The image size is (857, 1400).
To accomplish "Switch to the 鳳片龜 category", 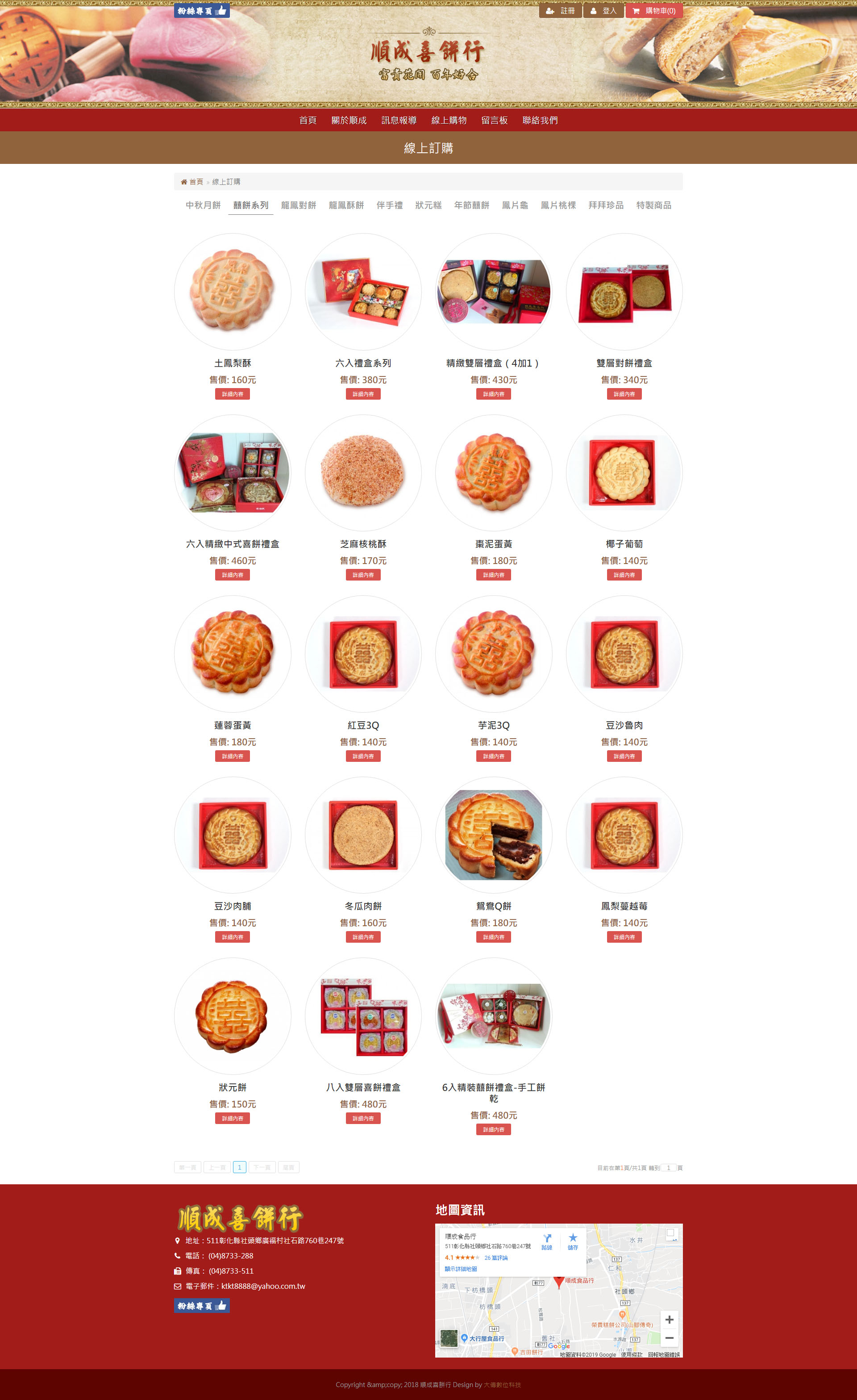I will pos(515,205).
